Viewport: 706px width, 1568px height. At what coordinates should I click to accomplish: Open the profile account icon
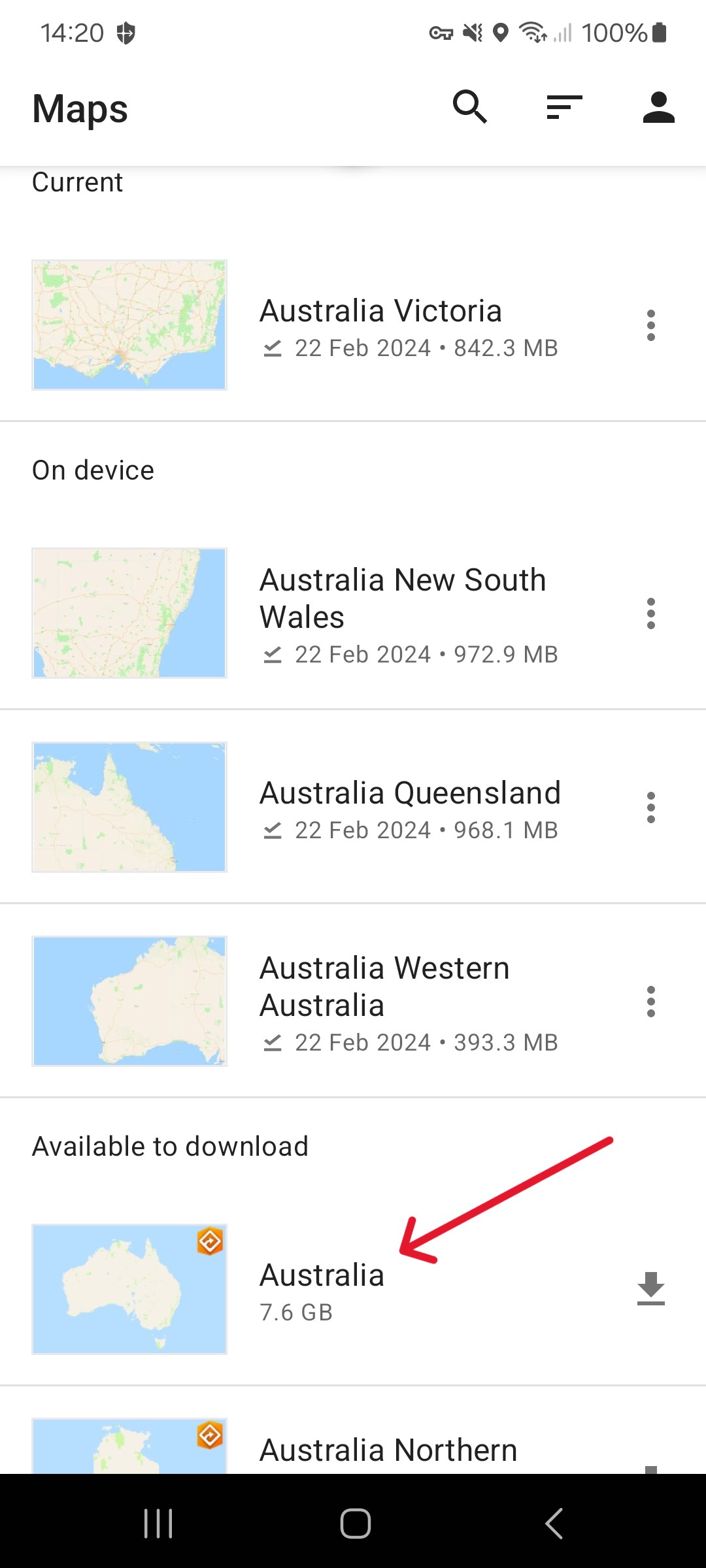tap(658, 106)
